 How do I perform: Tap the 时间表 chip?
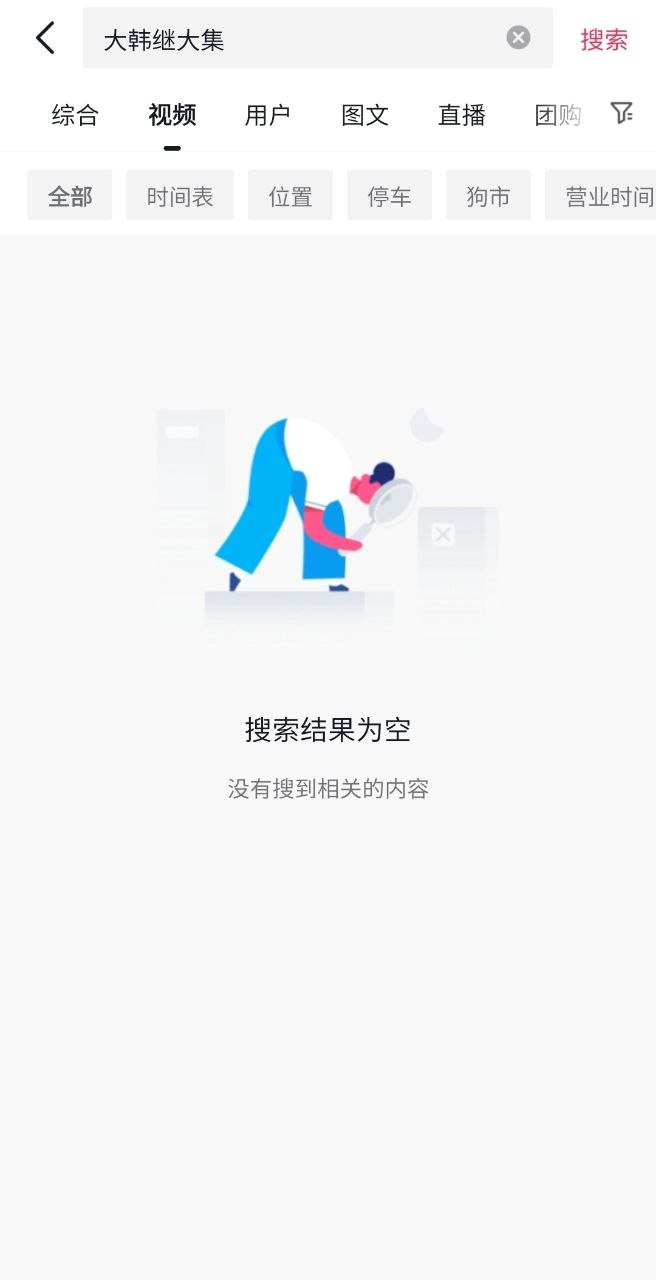[180, 196]
